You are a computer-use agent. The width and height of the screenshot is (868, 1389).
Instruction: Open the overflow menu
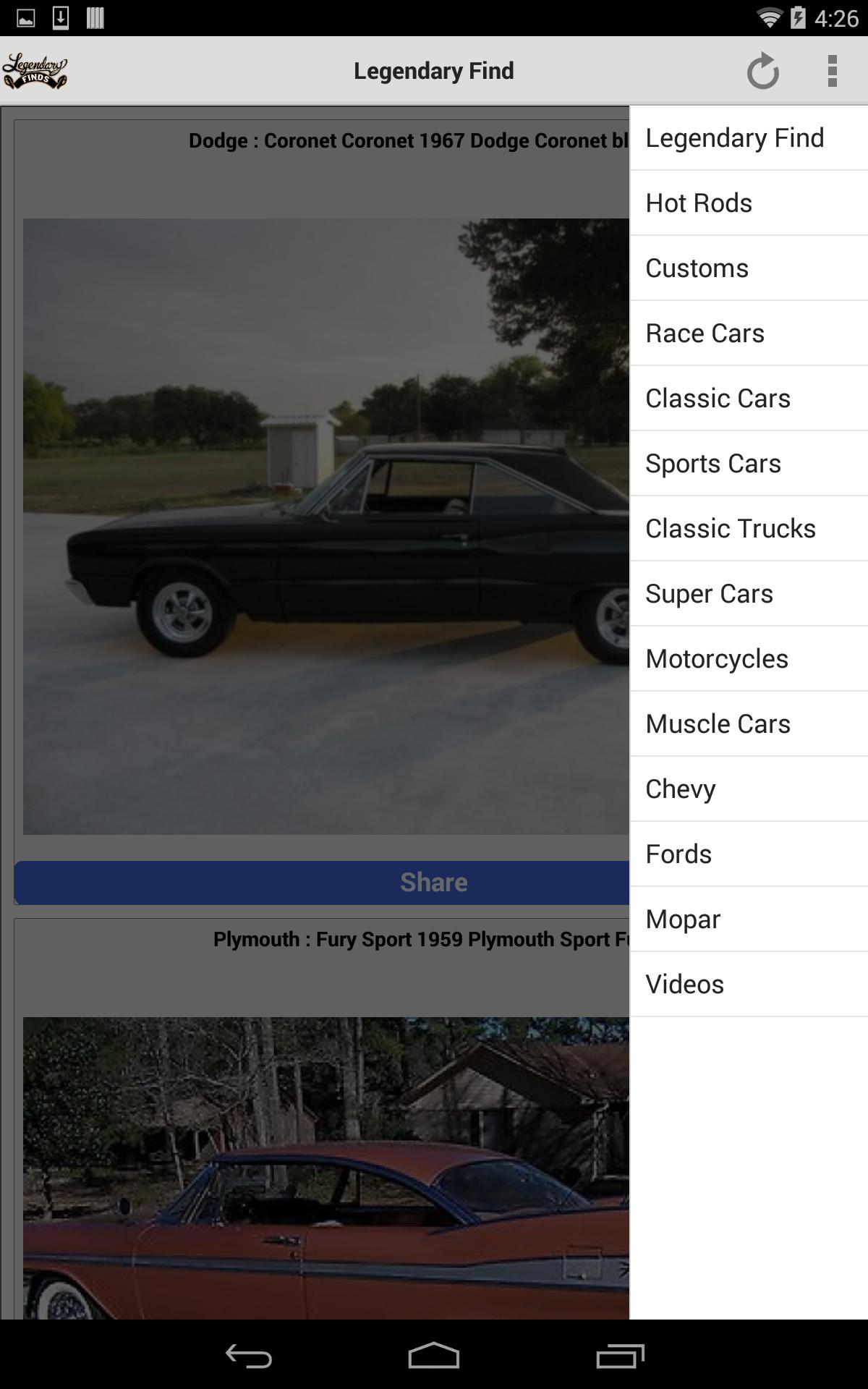[832, 71]
